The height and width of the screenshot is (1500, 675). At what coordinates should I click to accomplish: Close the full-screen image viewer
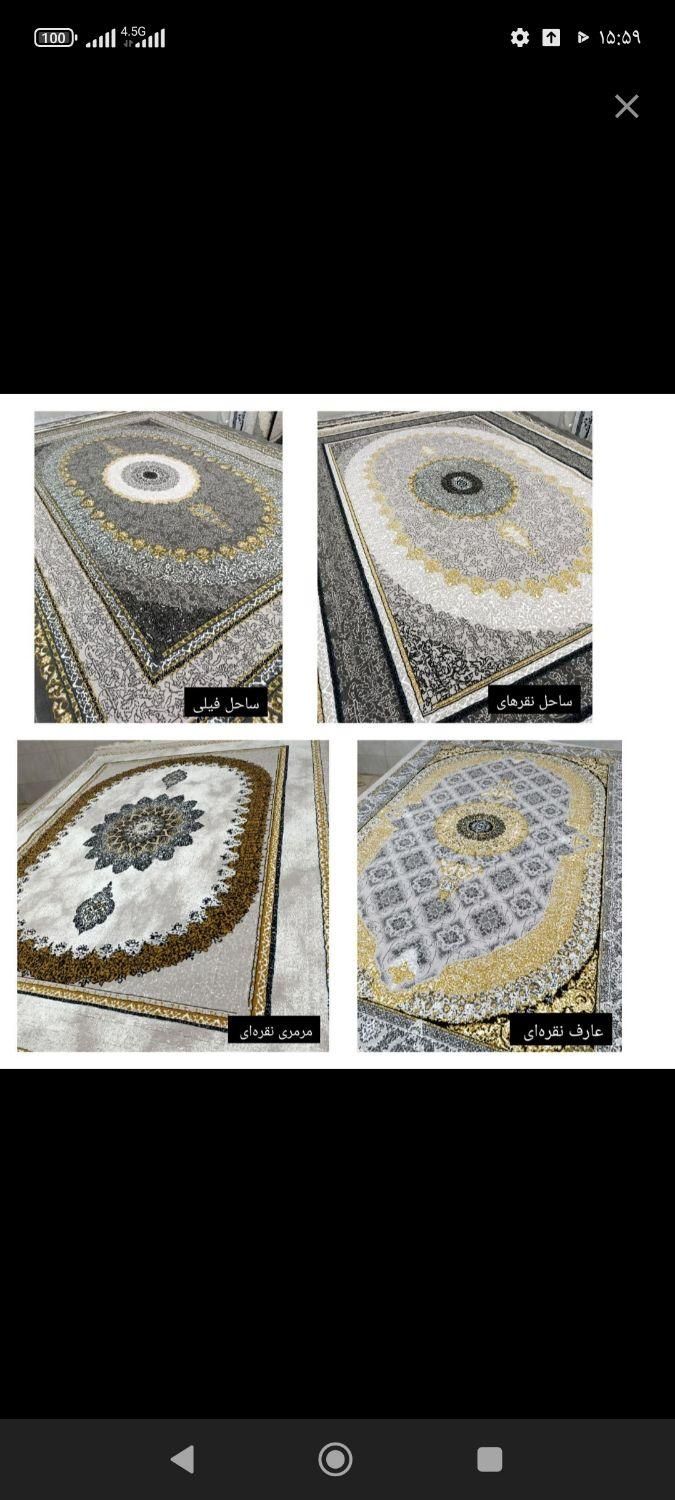(x=626, y=106)
